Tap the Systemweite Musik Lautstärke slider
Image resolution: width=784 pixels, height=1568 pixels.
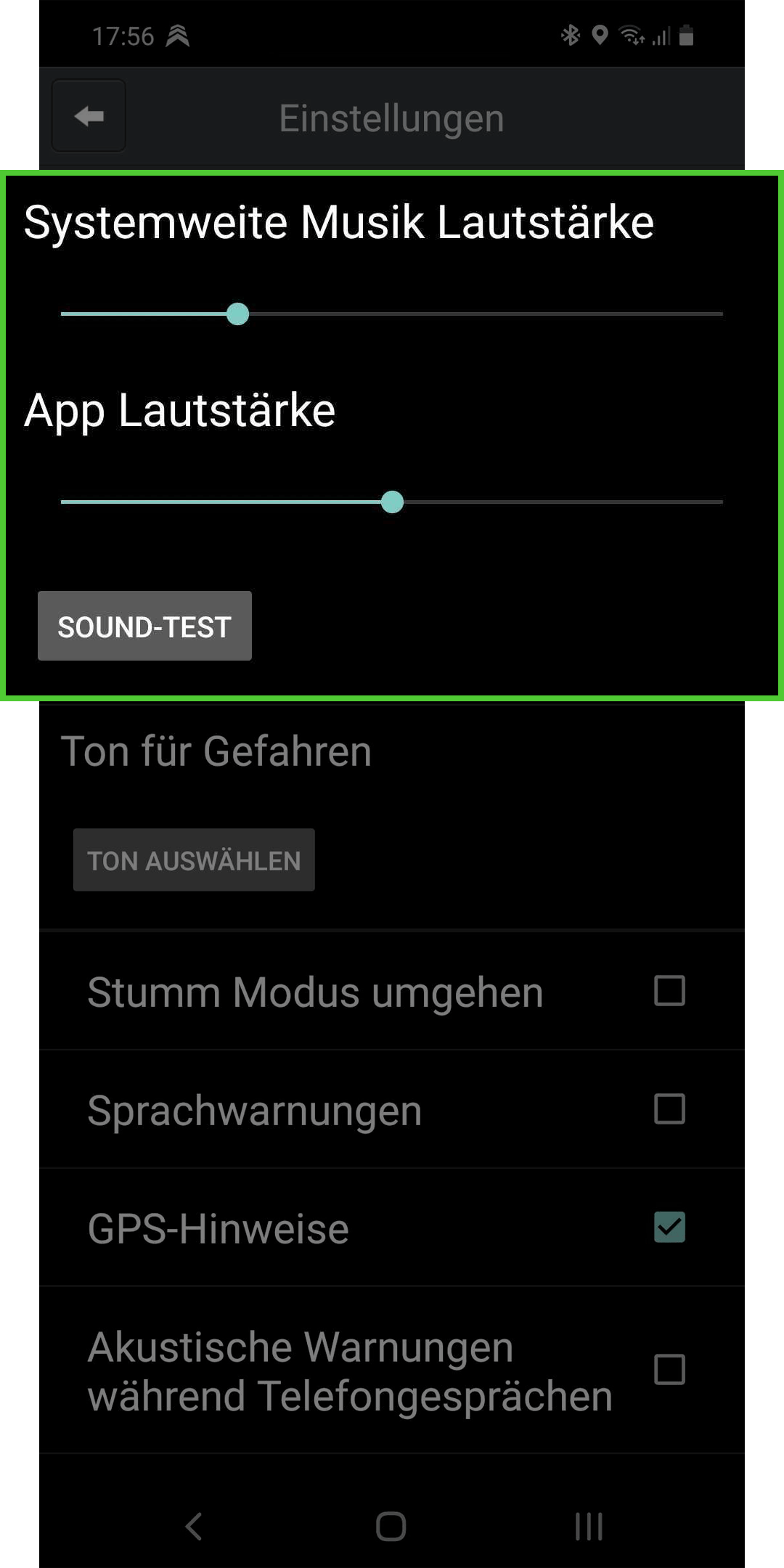tap(392, 314)
